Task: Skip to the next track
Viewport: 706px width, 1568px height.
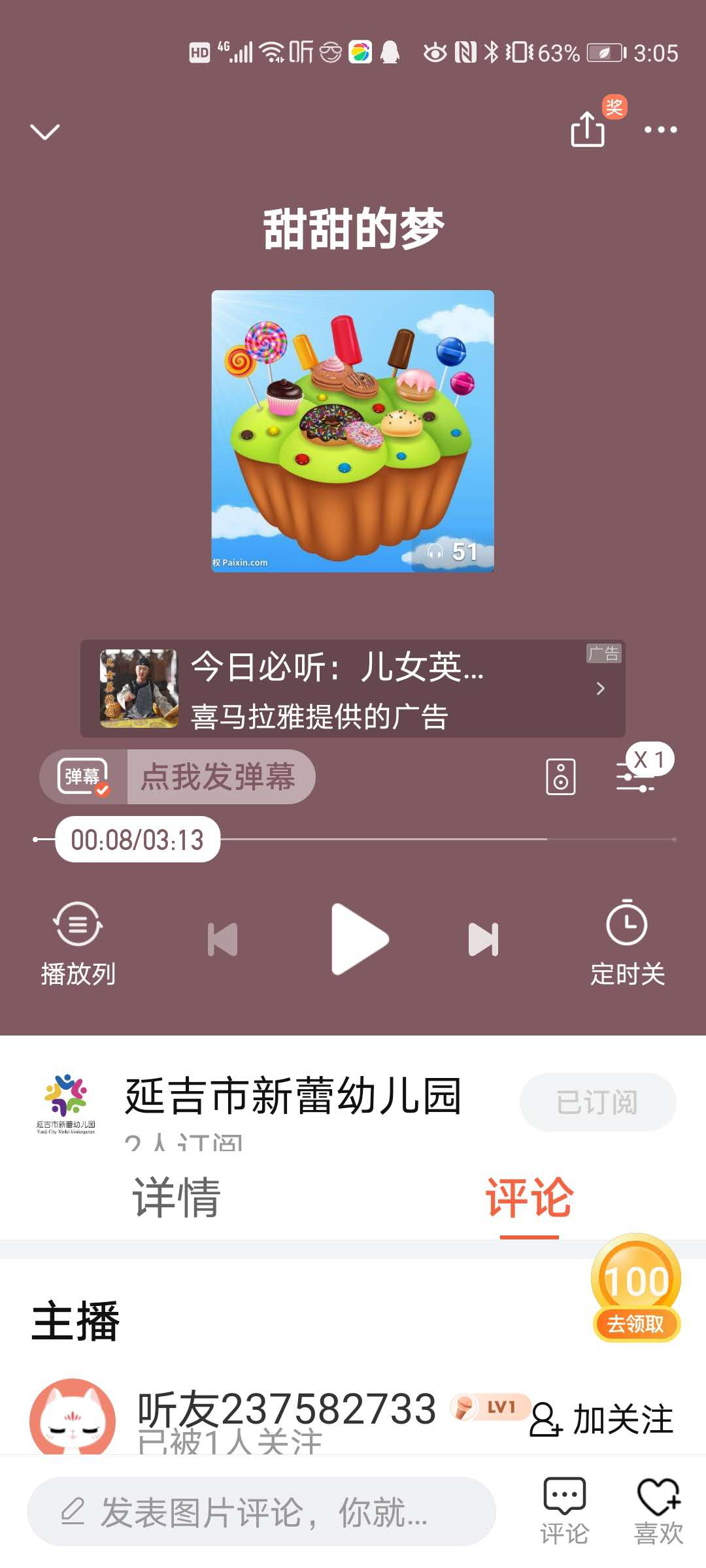Action: (x=484, y=939)
